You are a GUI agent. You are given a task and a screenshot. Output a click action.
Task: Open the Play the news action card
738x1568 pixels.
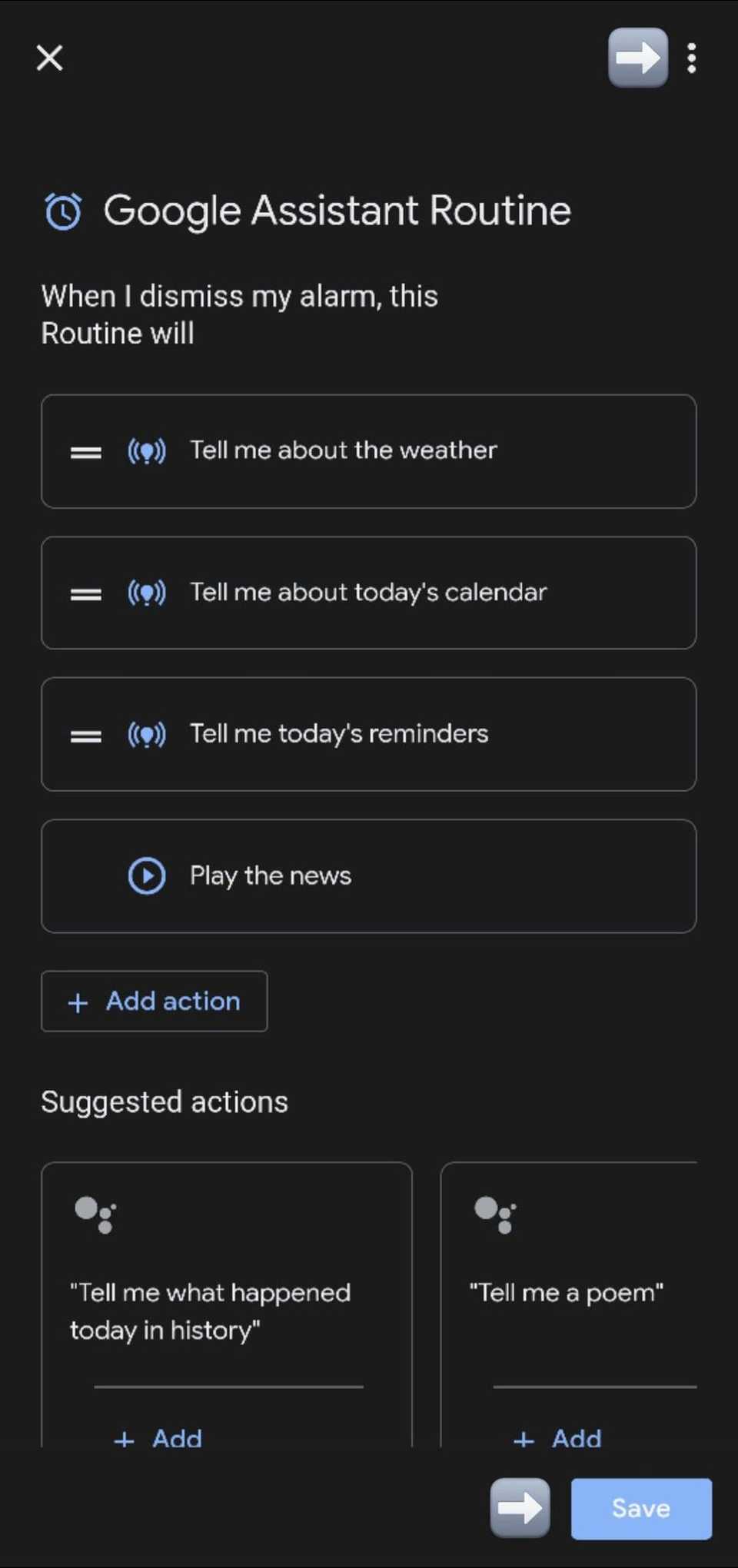pyautogui.click(x=368, y=876)
